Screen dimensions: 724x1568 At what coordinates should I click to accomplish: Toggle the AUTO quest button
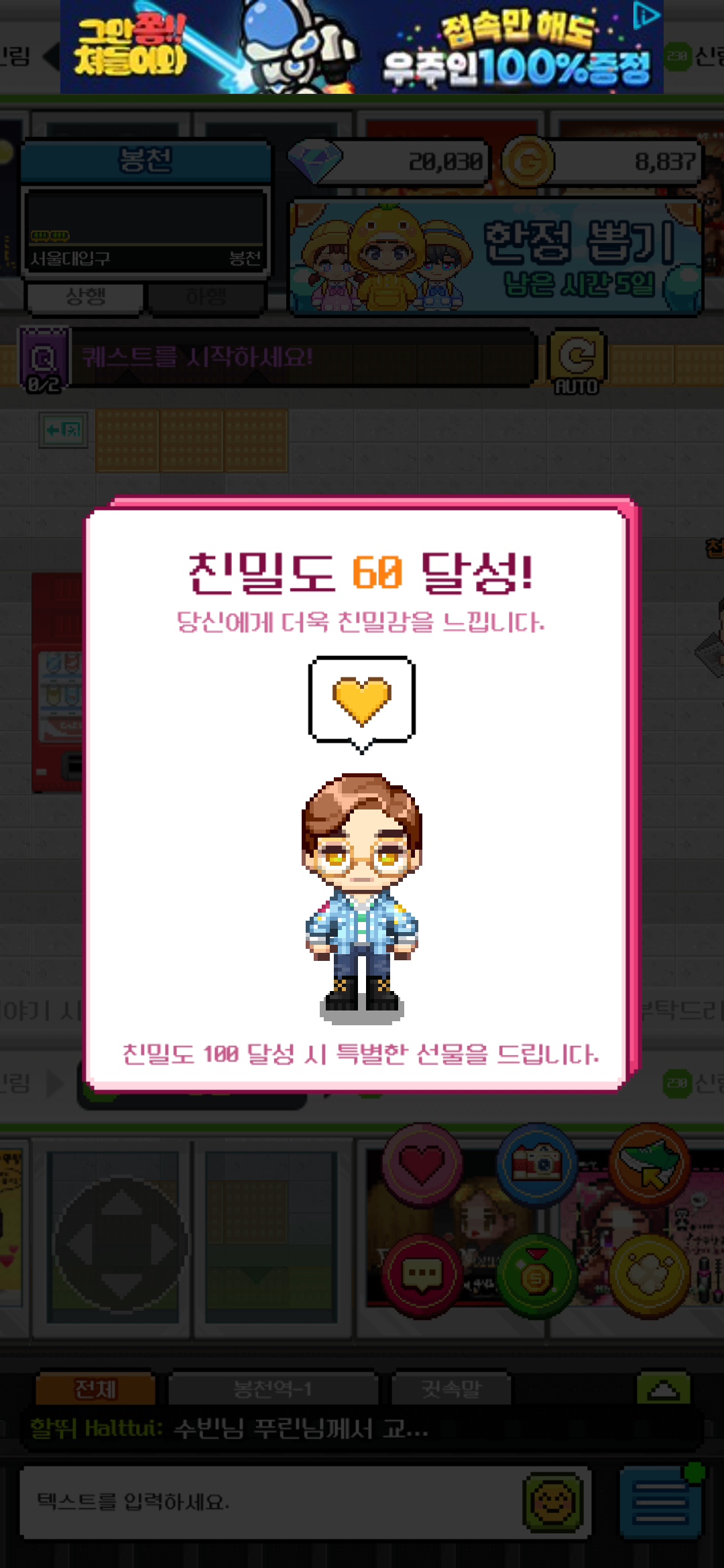577,362
